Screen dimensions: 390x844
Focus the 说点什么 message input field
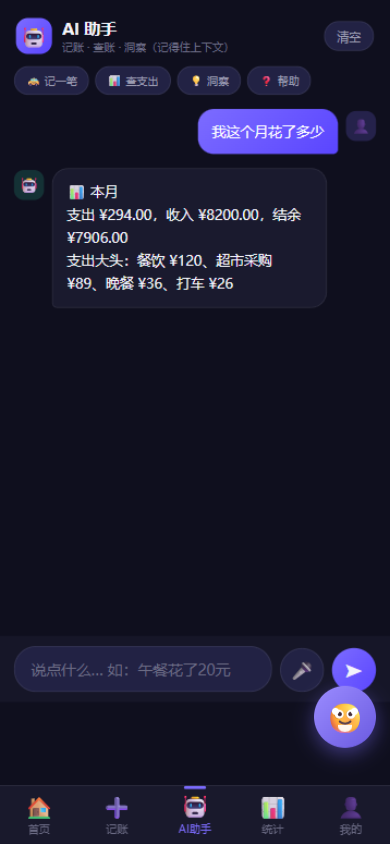143,669
